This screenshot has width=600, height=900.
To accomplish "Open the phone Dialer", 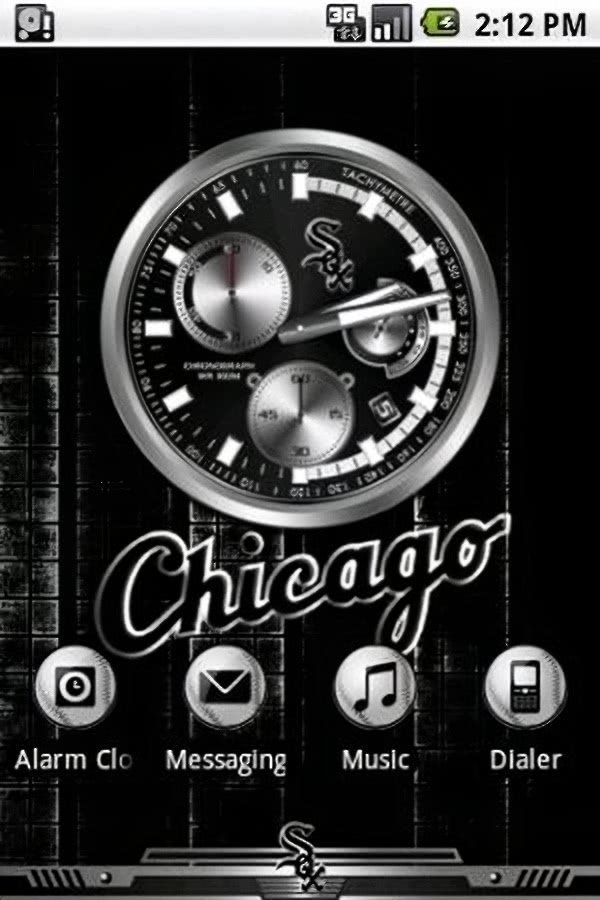I will tap(525, 688).
